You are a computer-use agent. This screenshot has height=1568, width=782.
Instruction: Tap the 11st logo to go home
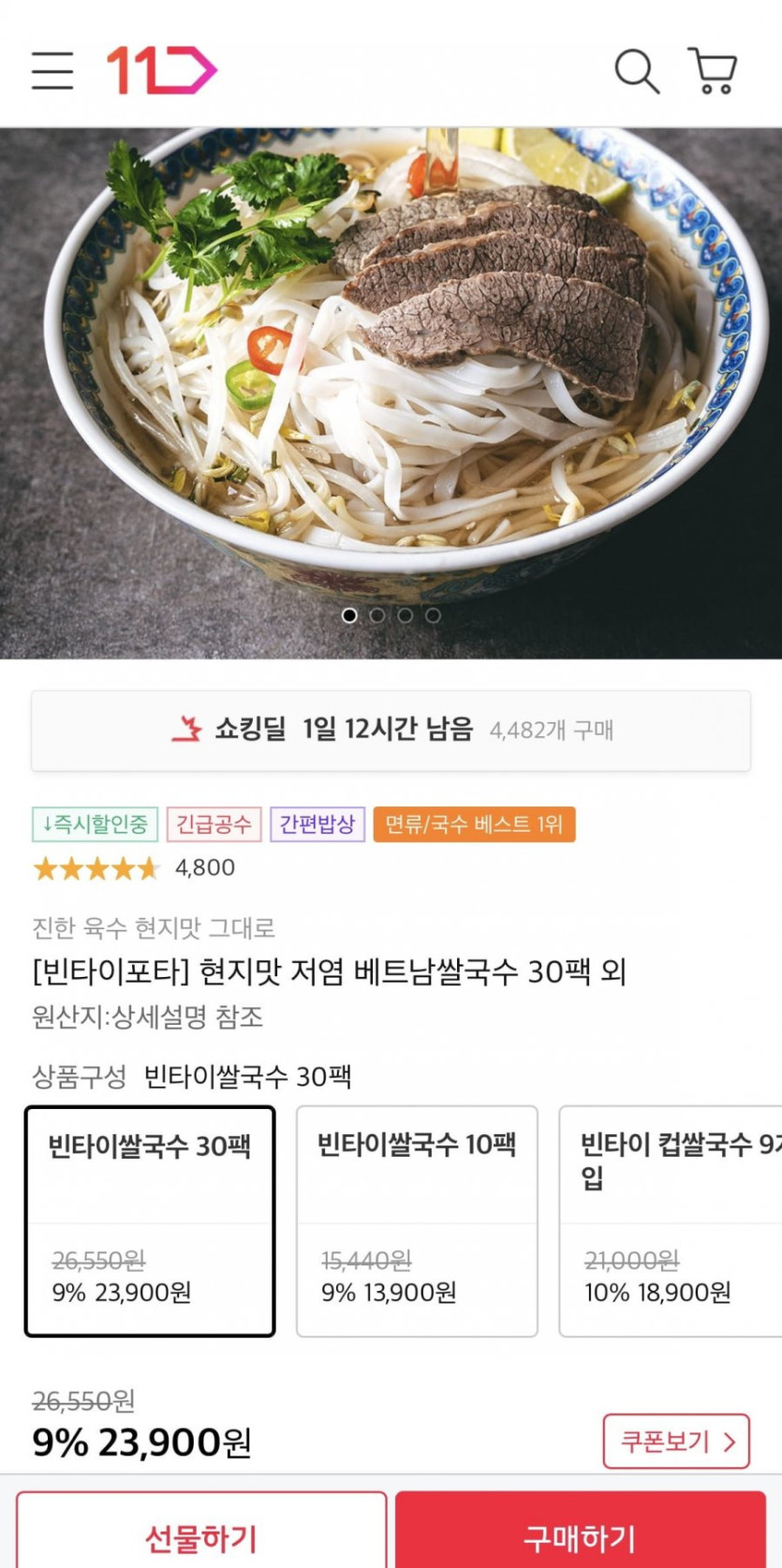click(161, 70)
